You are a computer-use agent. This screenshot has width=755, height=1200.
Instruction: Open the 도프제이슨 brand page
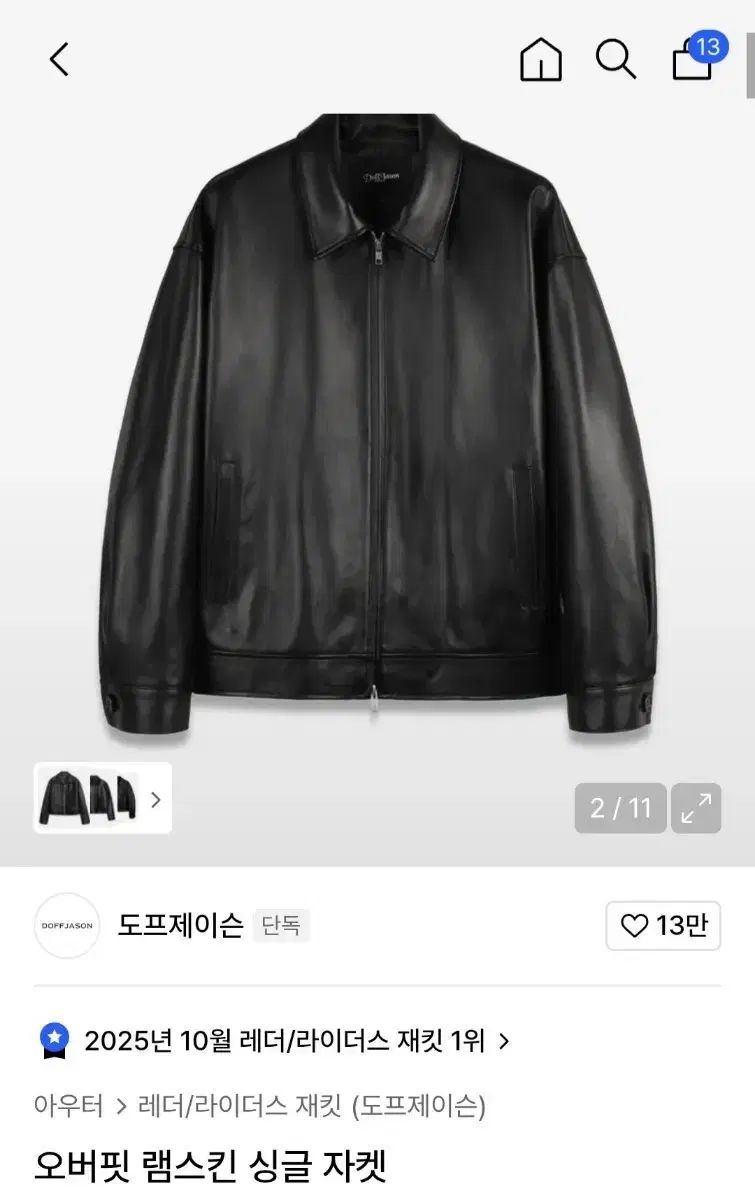[180, 926]
